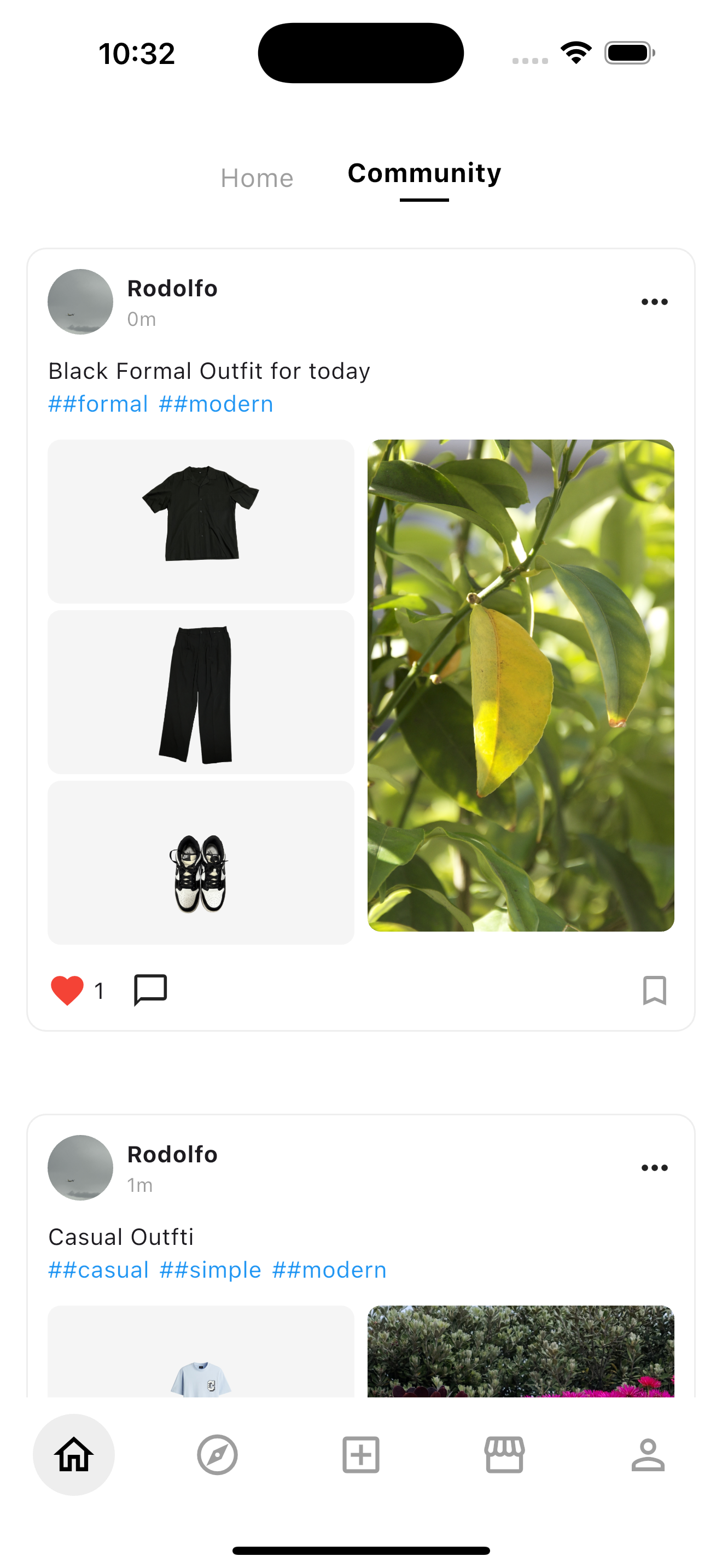This screenshot has height=1568, width=722.
Task: Open the ##formal hashtag link
Action: click(x=97, y=403)
